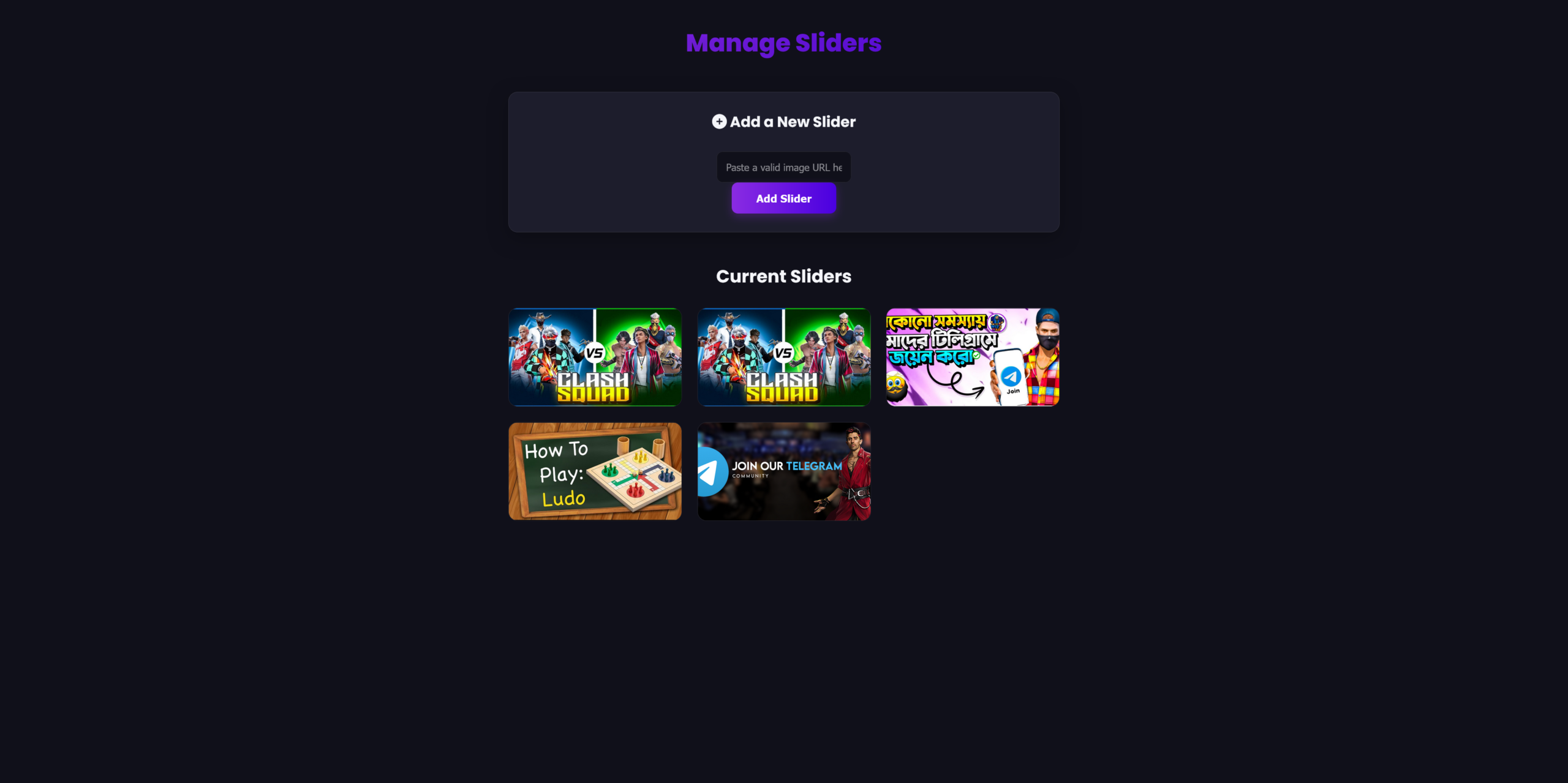Select the How To Play Ludo slider
This screenshot has height=783, width=1568.
(595, 471)
